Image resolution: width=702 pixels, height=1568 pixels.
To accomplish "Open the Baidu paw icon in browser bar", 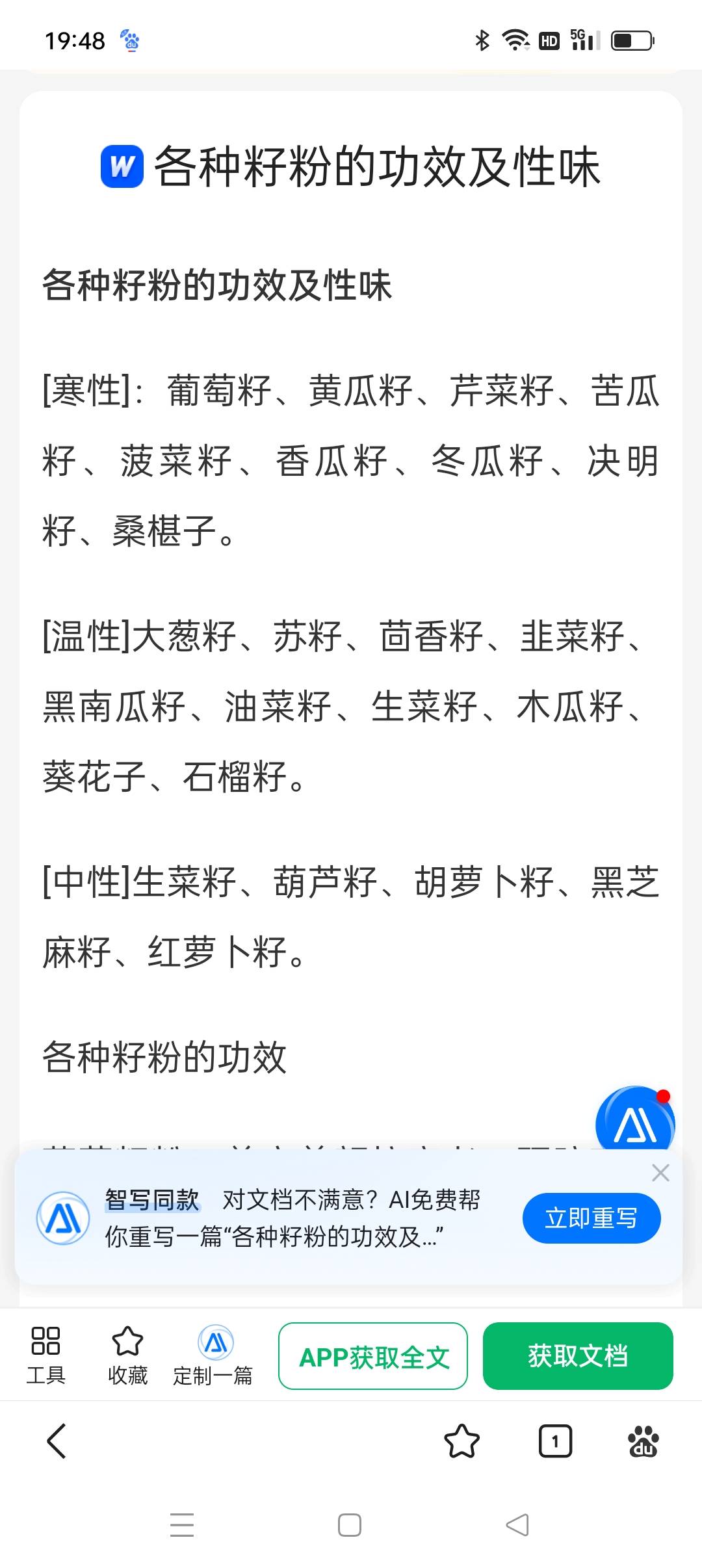I will (643, 1442).
